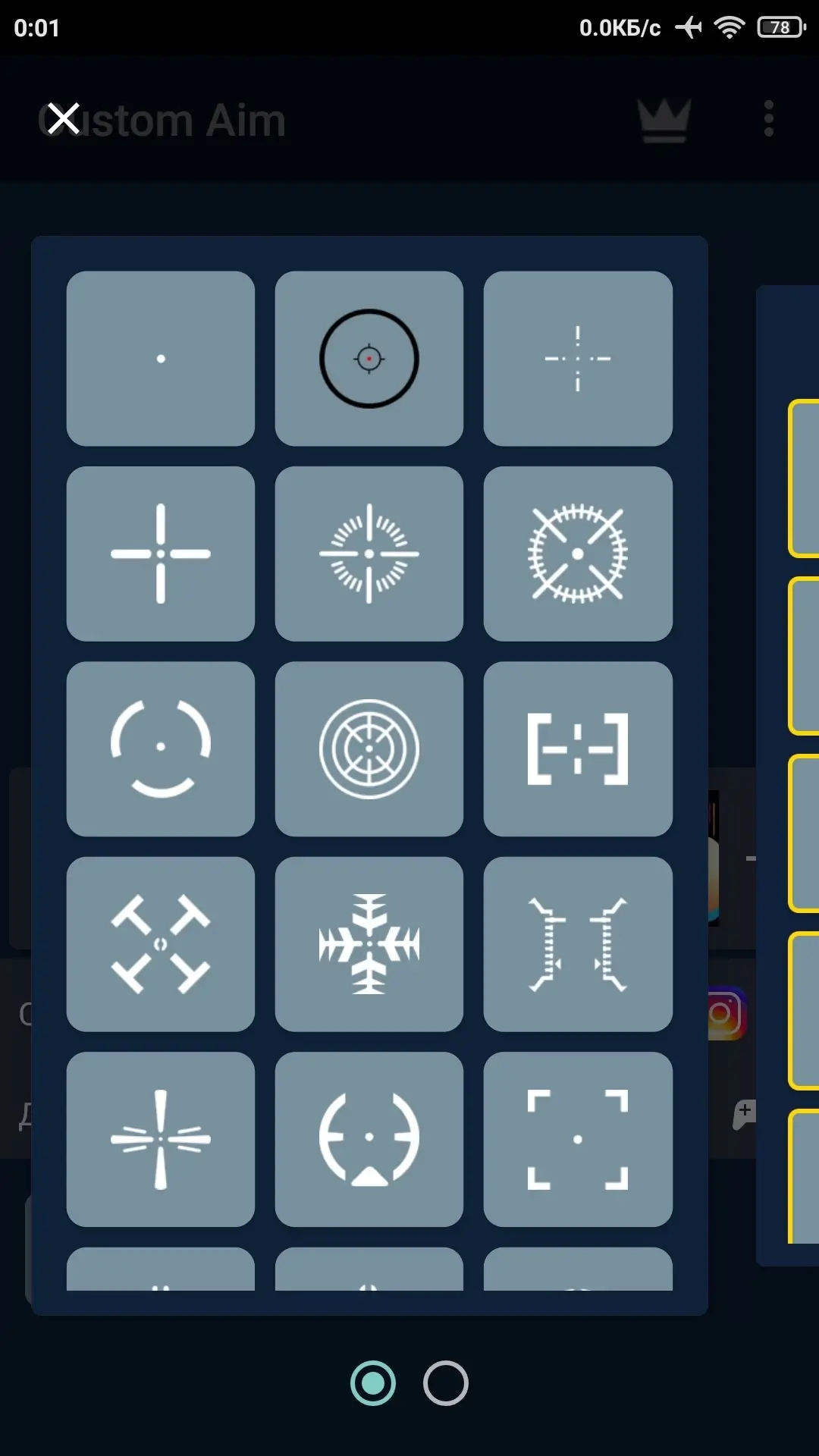Select the first page indicator
The image size is (819, 1456).
click(373, 1383)
